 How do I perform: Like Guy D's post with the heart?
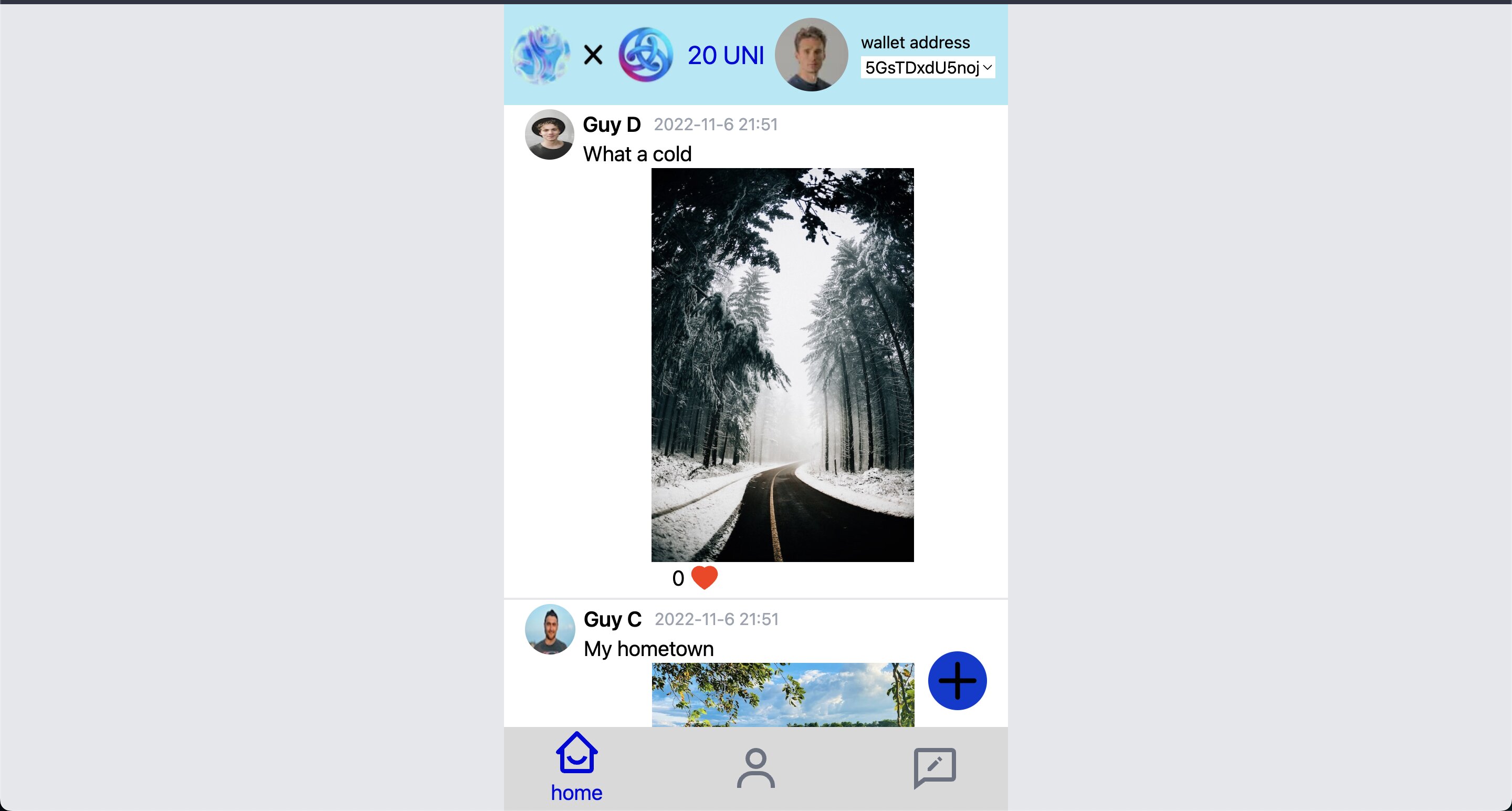pyautogui.click(x=705, y=578)
